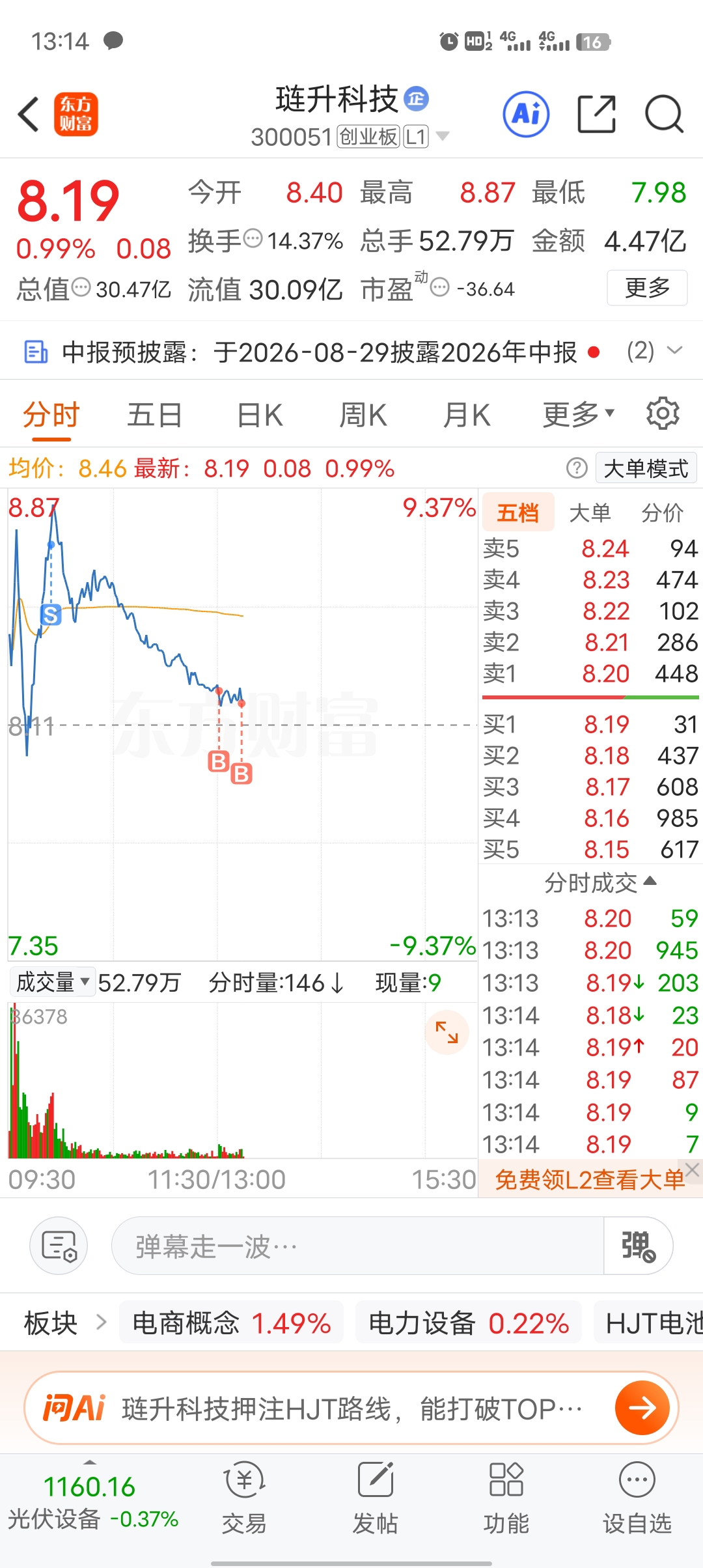Share this stock page
The image size is (703, 1568).
tap(596, 114)
